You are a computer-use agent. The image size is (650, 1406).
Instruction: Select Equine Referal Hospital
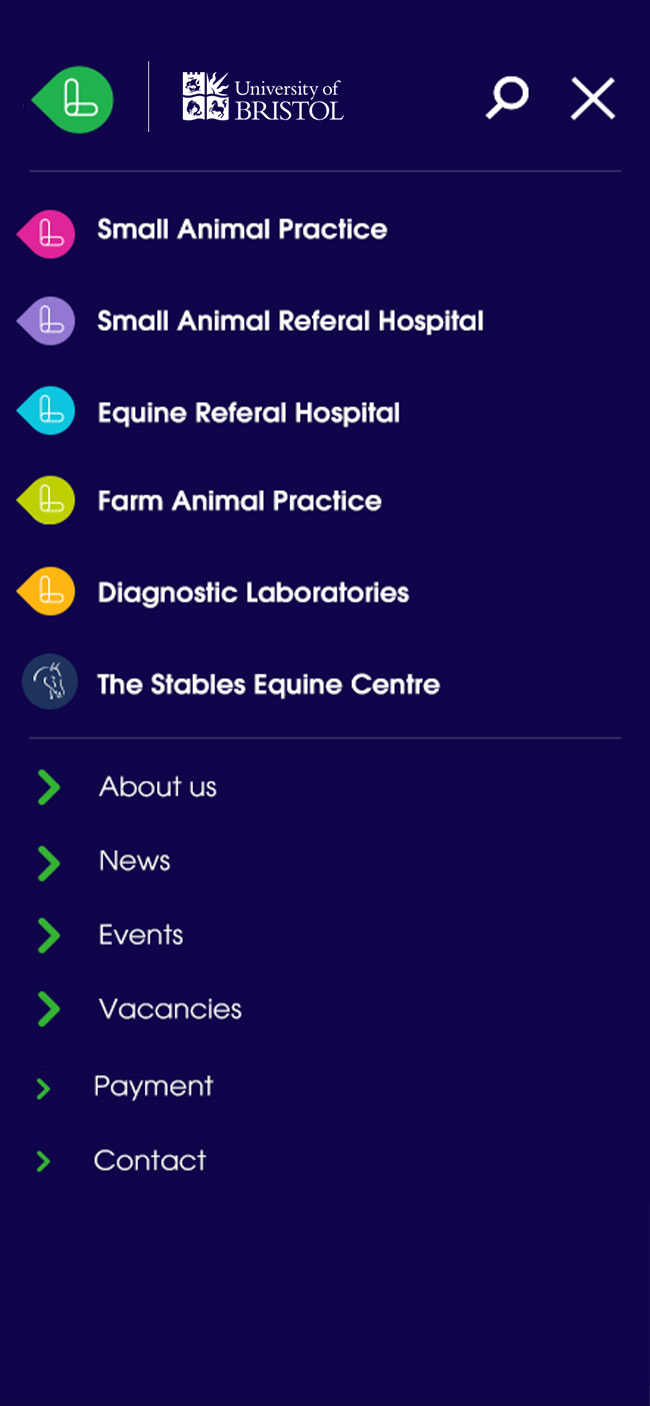(x=248, y=413)
